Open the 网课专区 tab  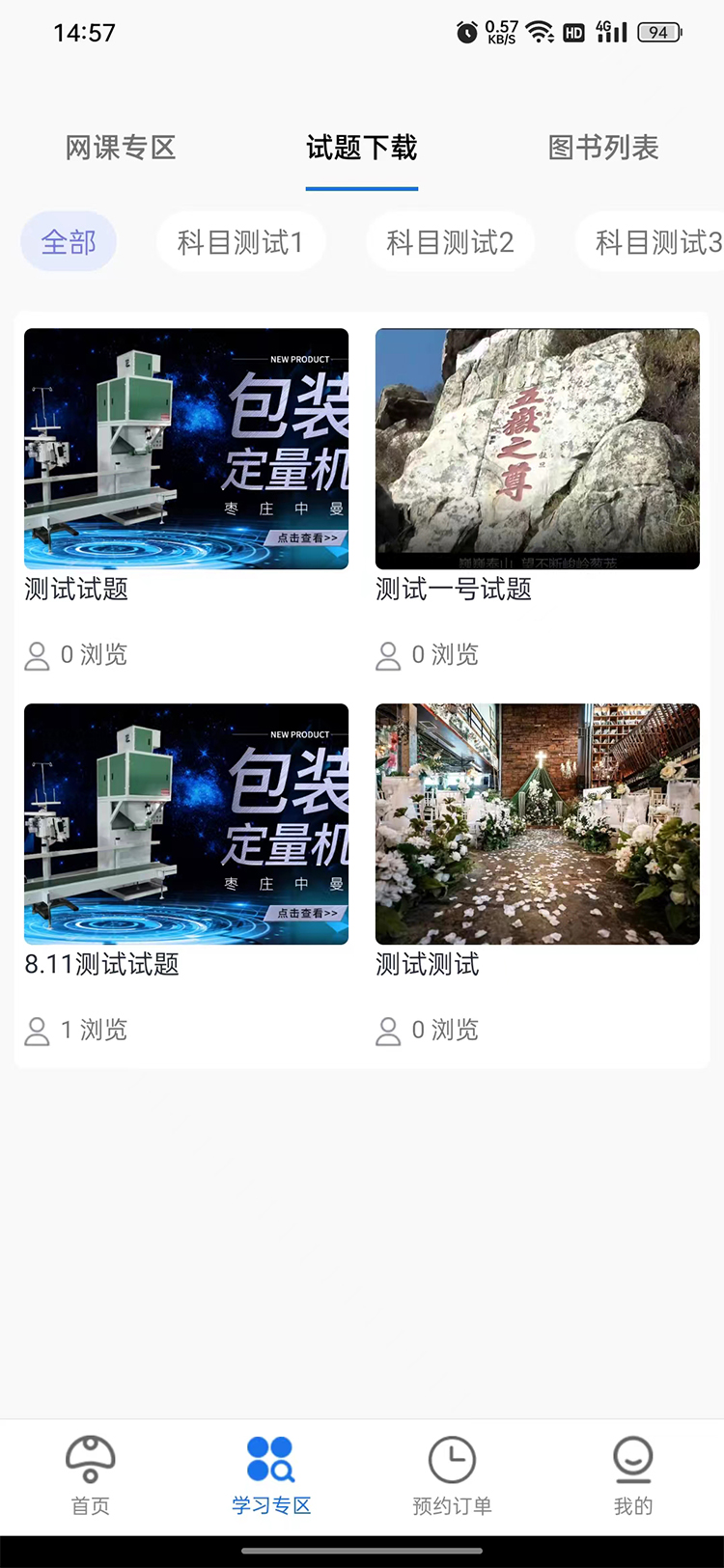click(120, 149)
